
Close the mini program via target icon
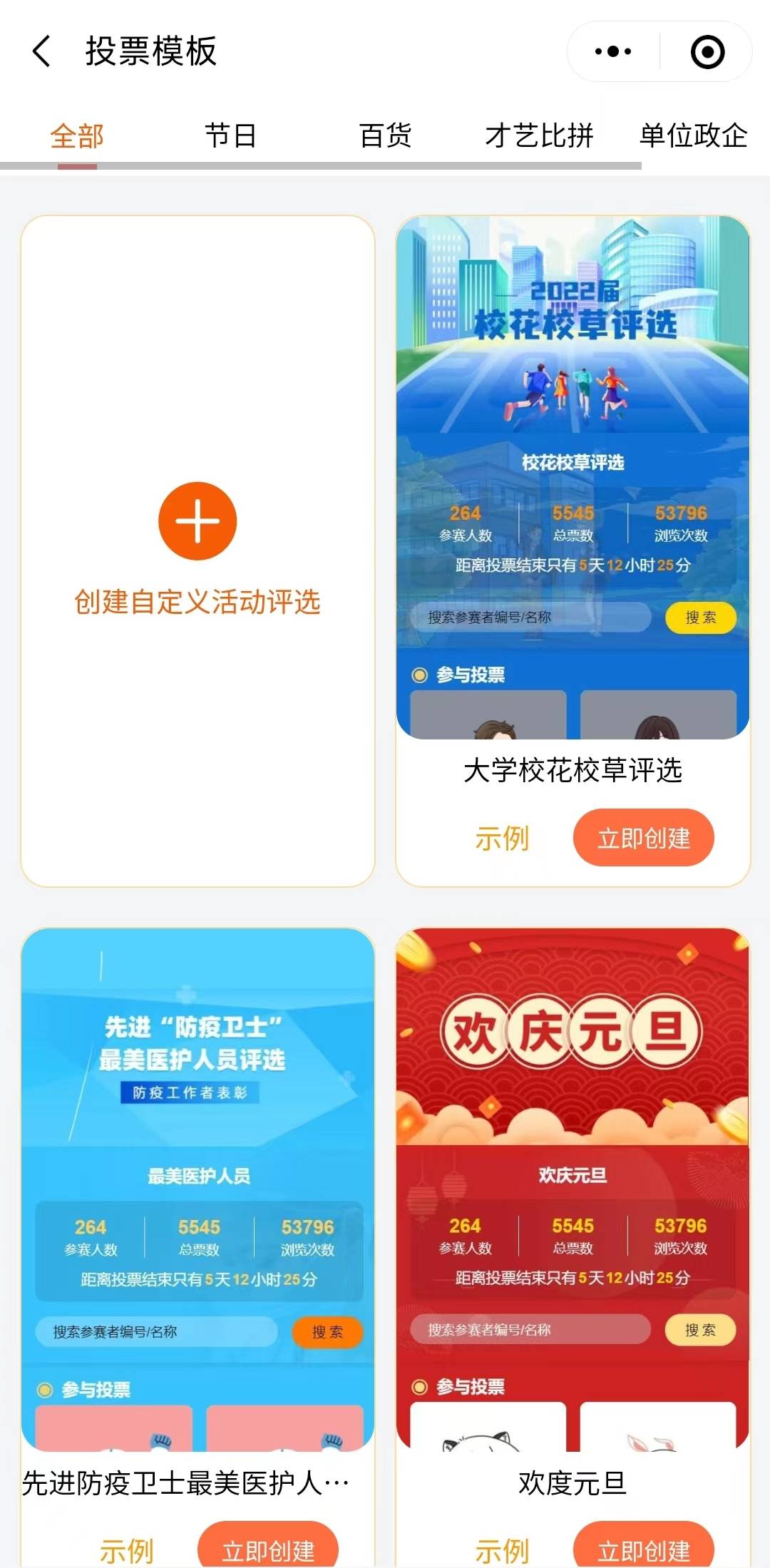[x=707, y=52]
